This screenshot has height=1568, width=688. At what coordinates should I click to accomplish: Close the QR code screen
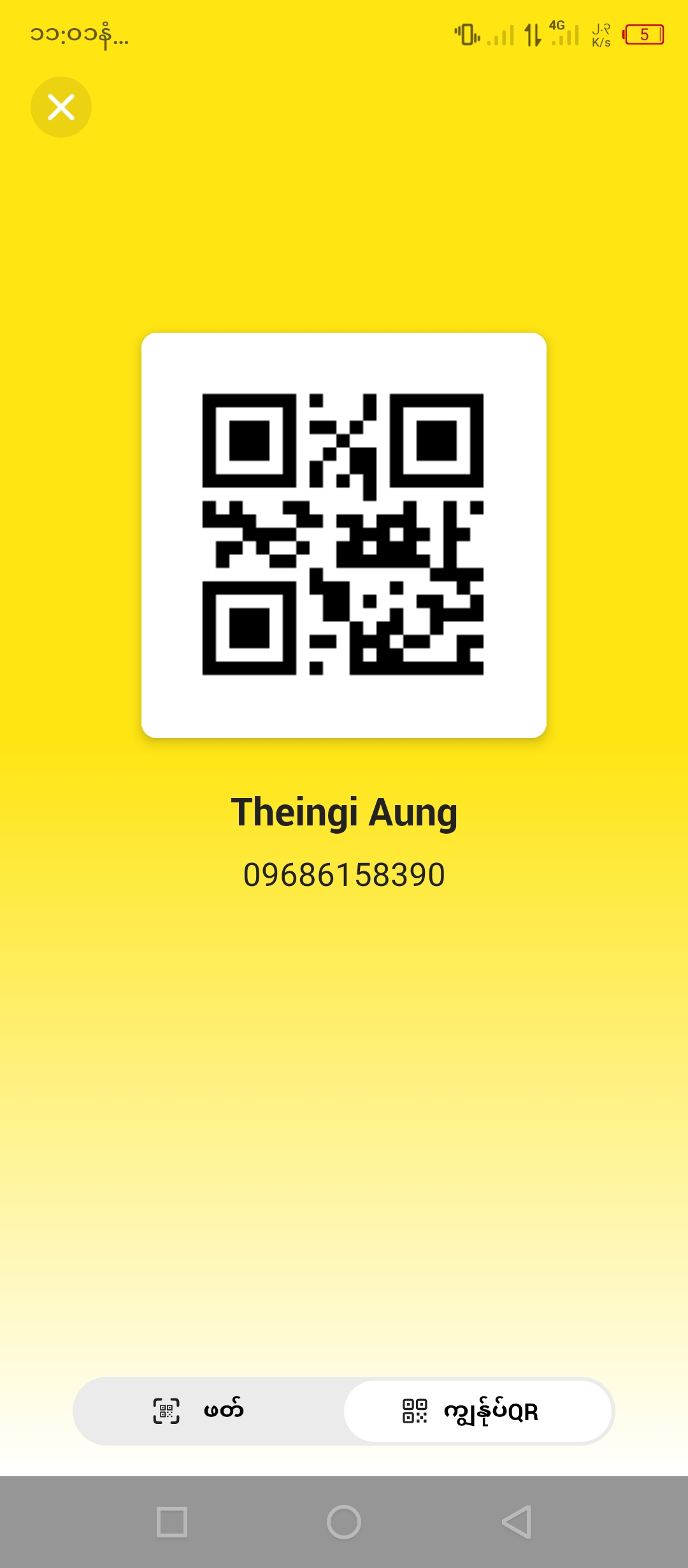(61, 107)
